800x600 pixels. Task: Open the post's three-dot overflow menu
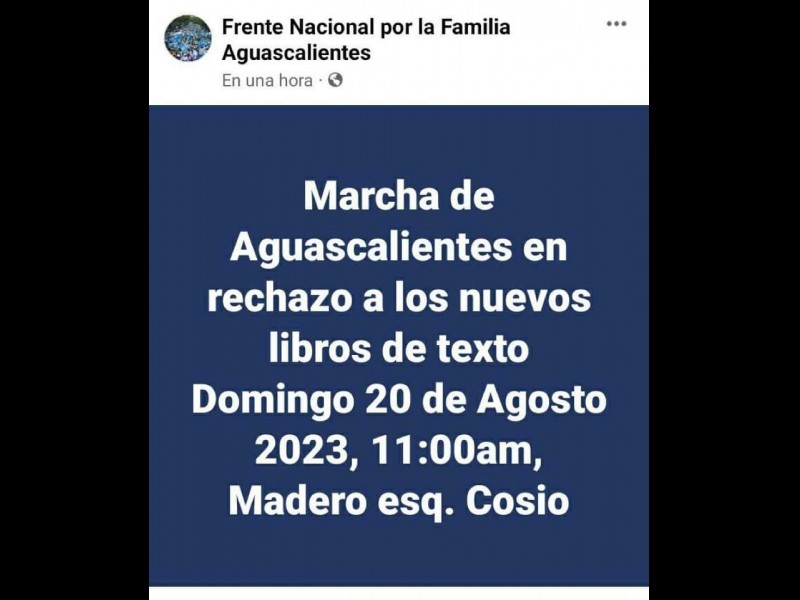pyautogui.click(x=616, y=24)
